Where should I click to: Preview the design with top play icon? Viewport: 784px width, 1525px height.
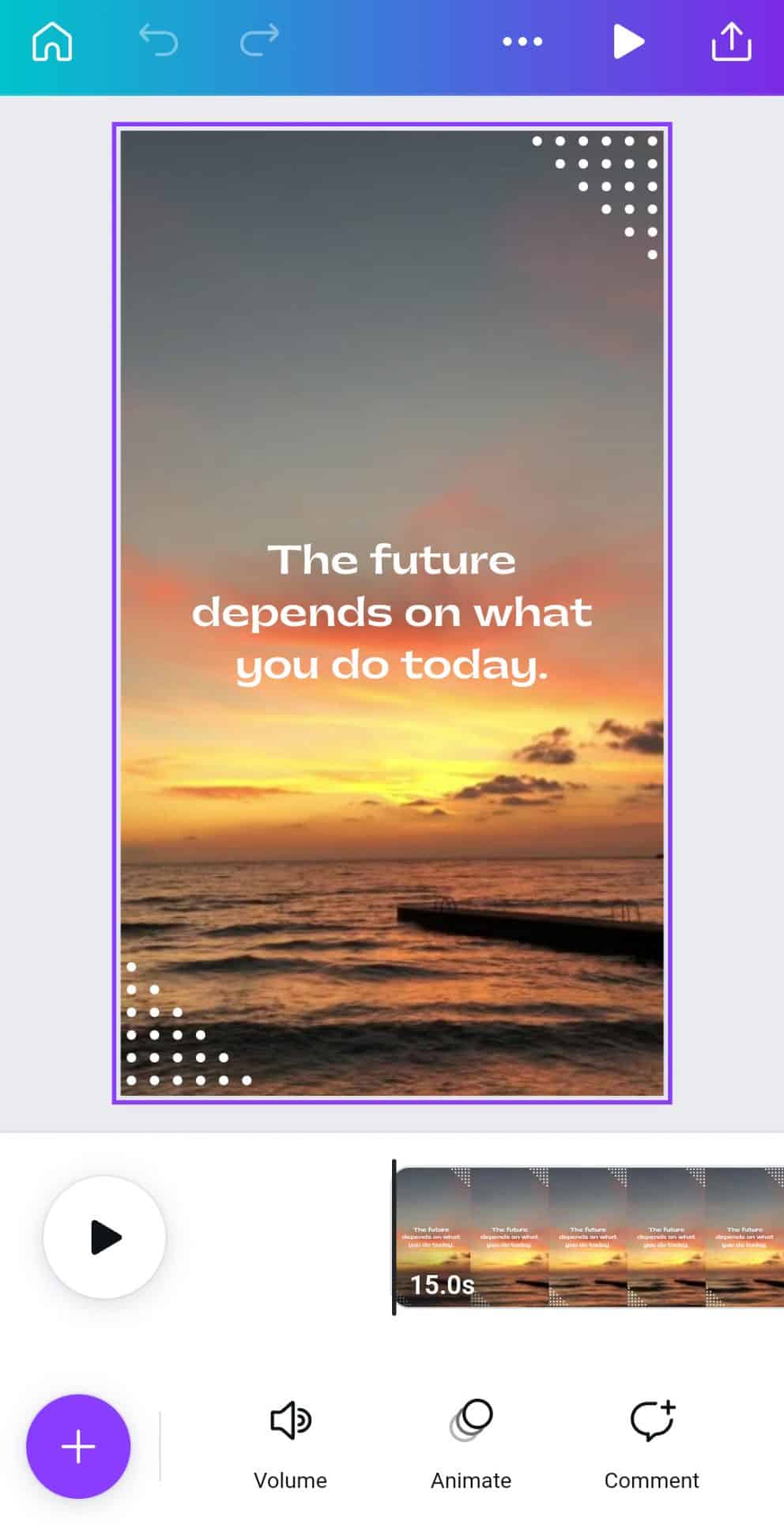[628, 41]
